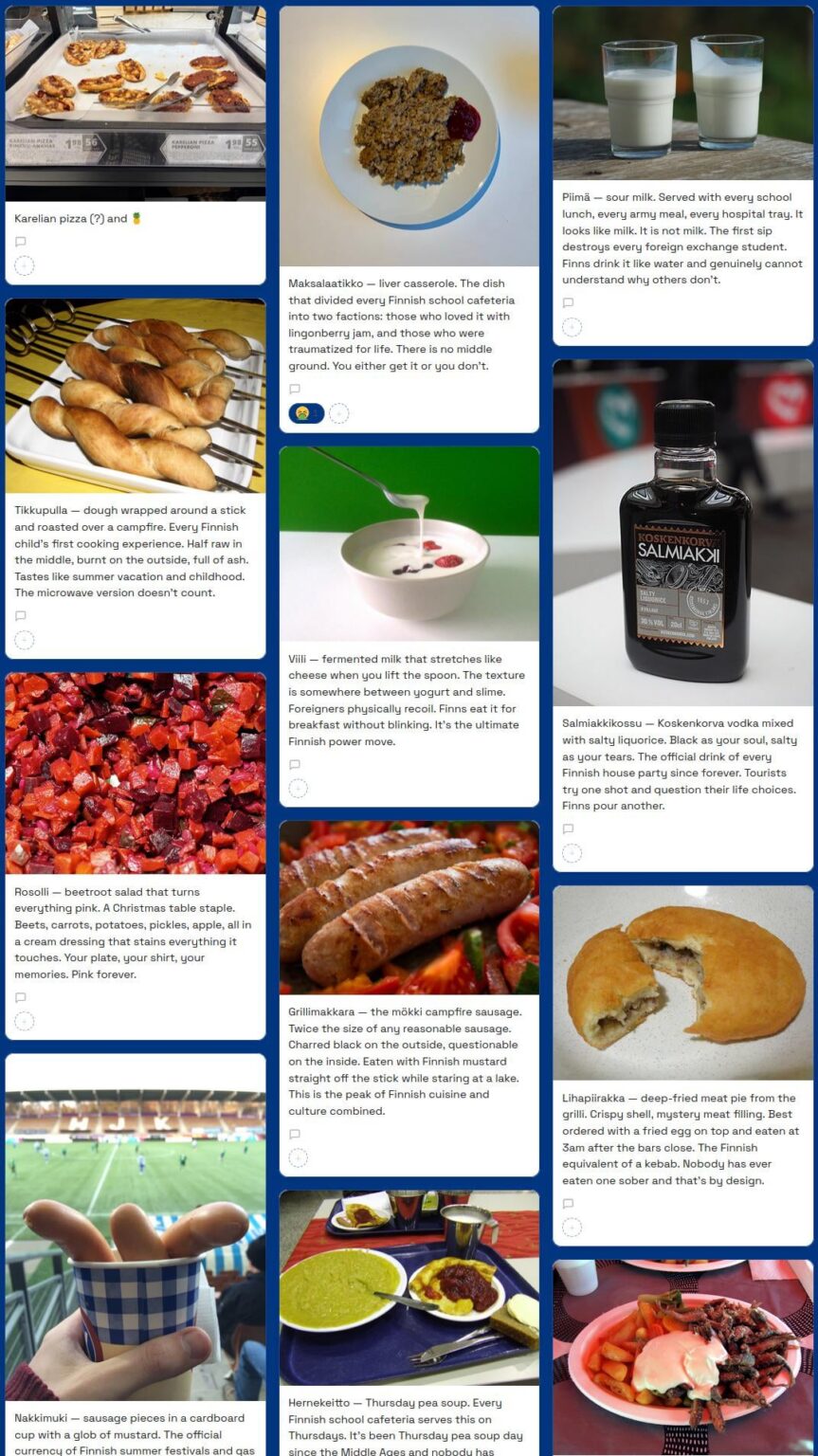Add a reaction to the Rosolli post

point(25,1022)
